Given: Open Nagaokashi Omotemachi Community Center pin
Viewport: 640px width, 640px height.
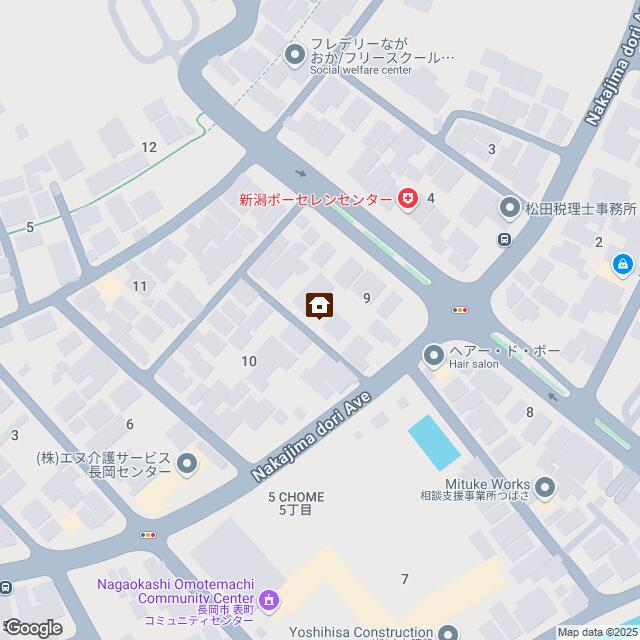Looking at the screenshot, I should click(x=272, y=601).
